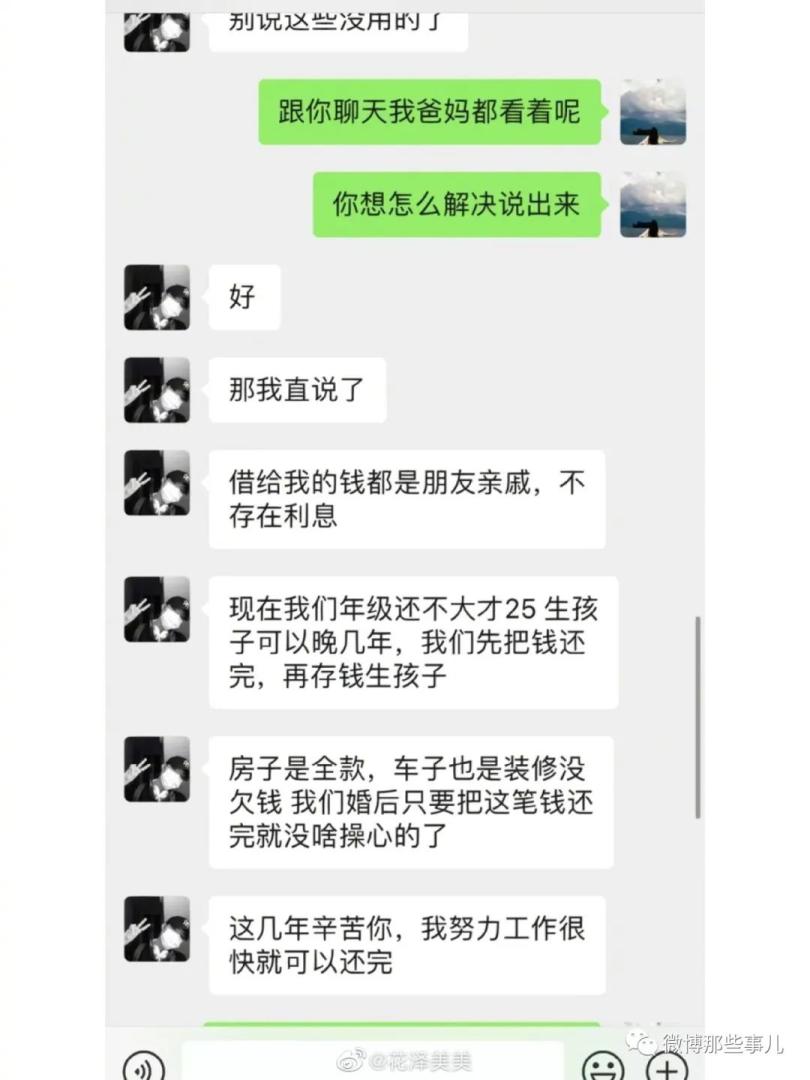Viewport: 810px width, 1080px height.
Task: View profile from avatar beside '你想怎么解决说出来'
Action: pyautogui.click(x=653, y=205)
